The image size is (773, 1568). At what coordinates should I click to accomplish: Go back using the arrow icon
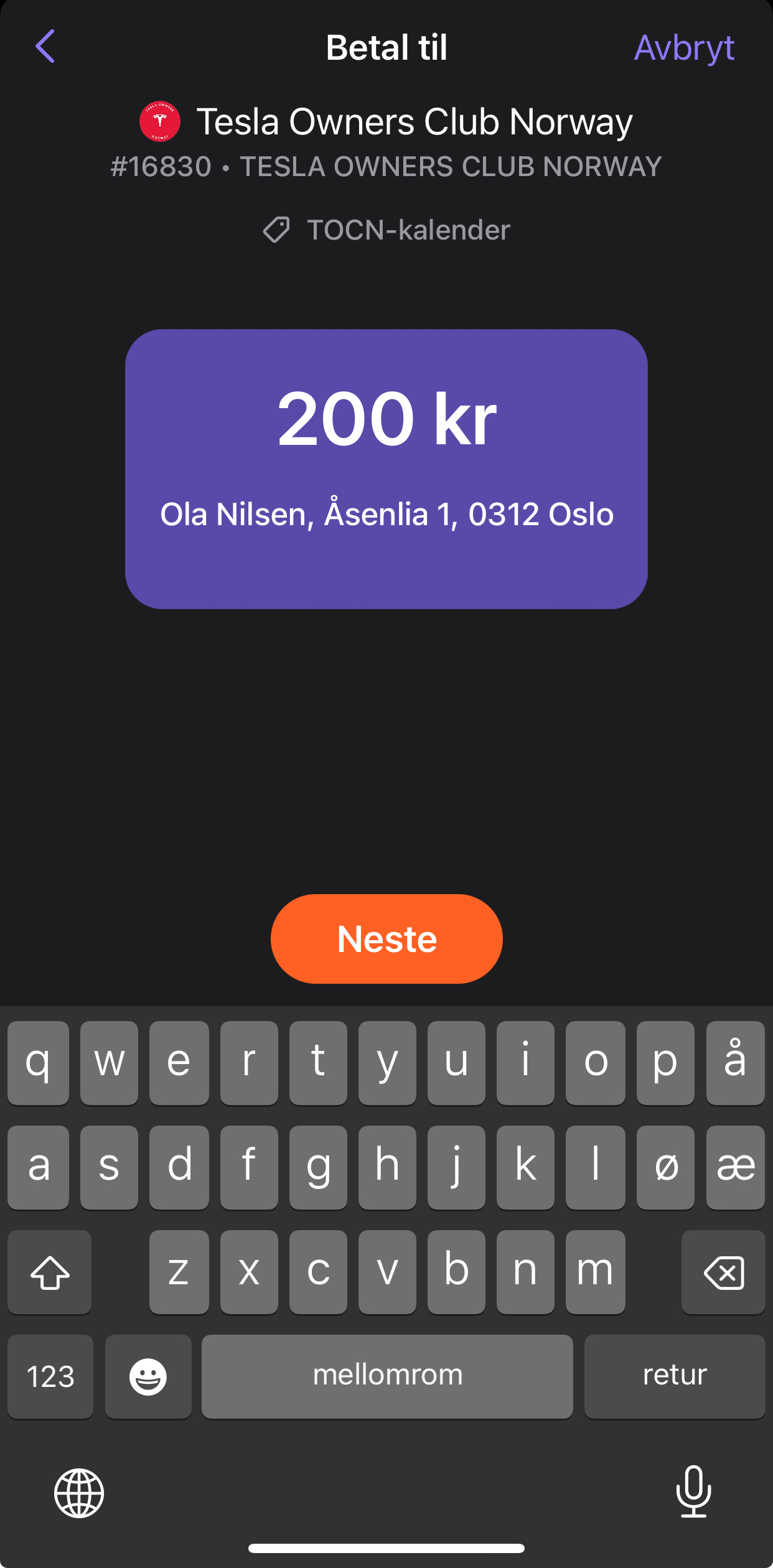point(45,47)
